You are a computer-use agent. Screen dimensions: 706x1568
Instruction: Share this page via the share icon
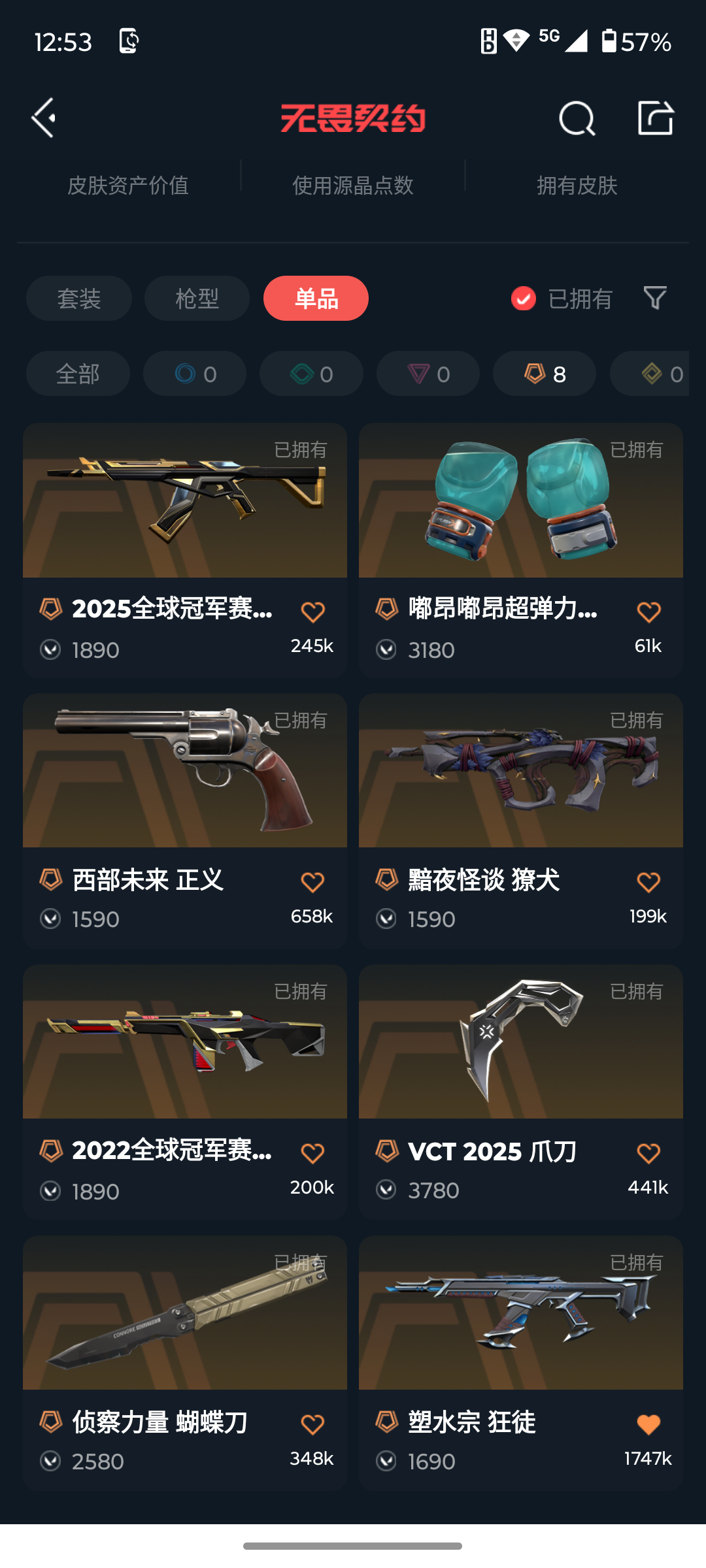(x=655, y=118)
